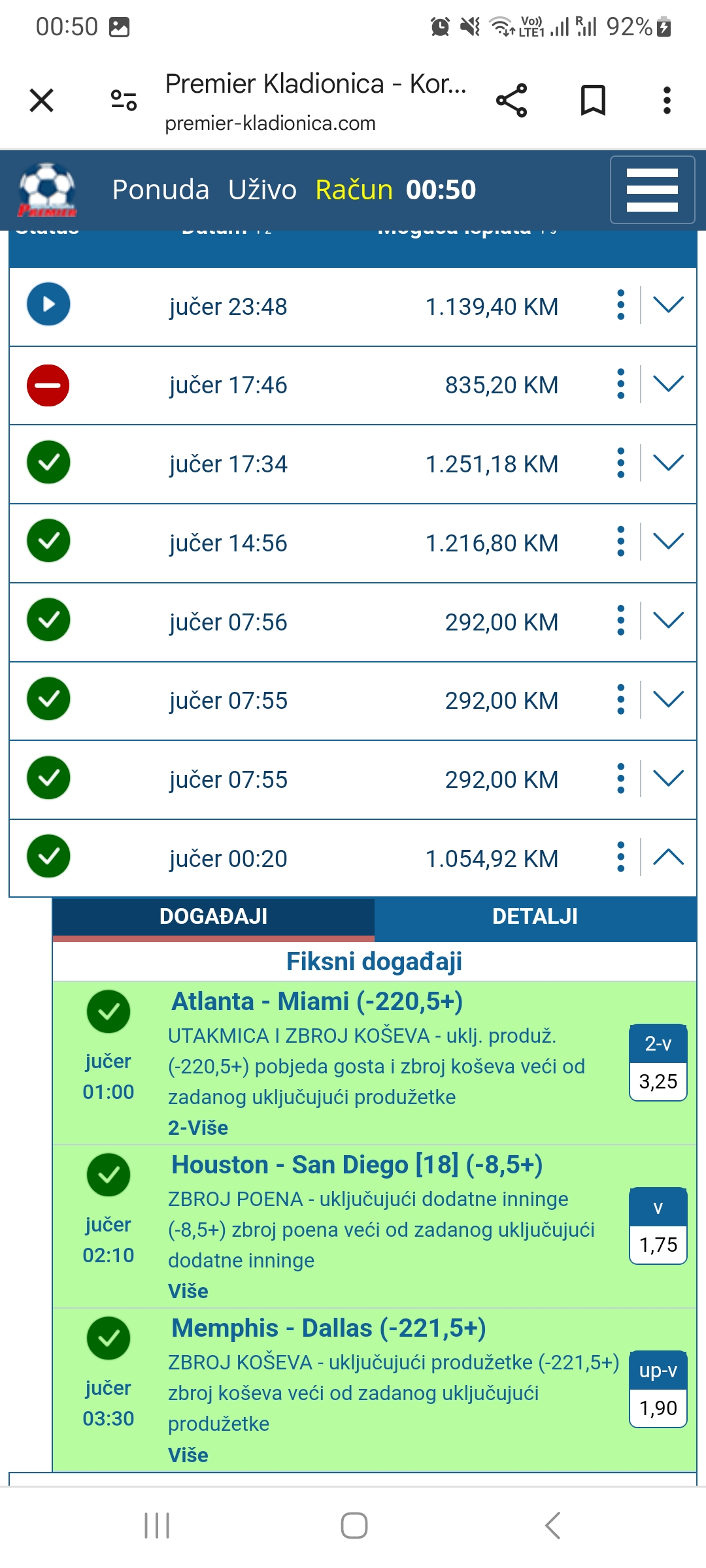The height and width of the screenshot is (1568, 706).
Task: Open options for the 1.054,92 KM ticket
Action: click(621, 857)
